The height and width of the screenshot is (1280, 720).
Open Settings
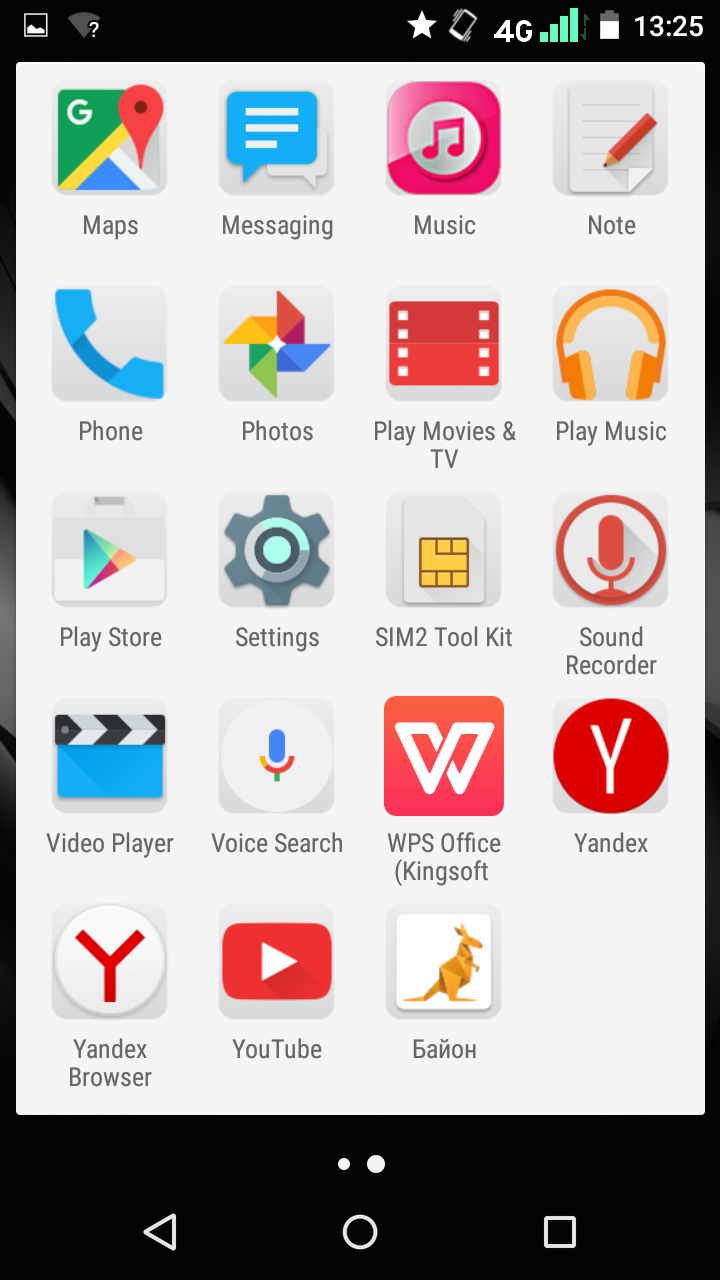pyautogui.click(x=277, y=550)
